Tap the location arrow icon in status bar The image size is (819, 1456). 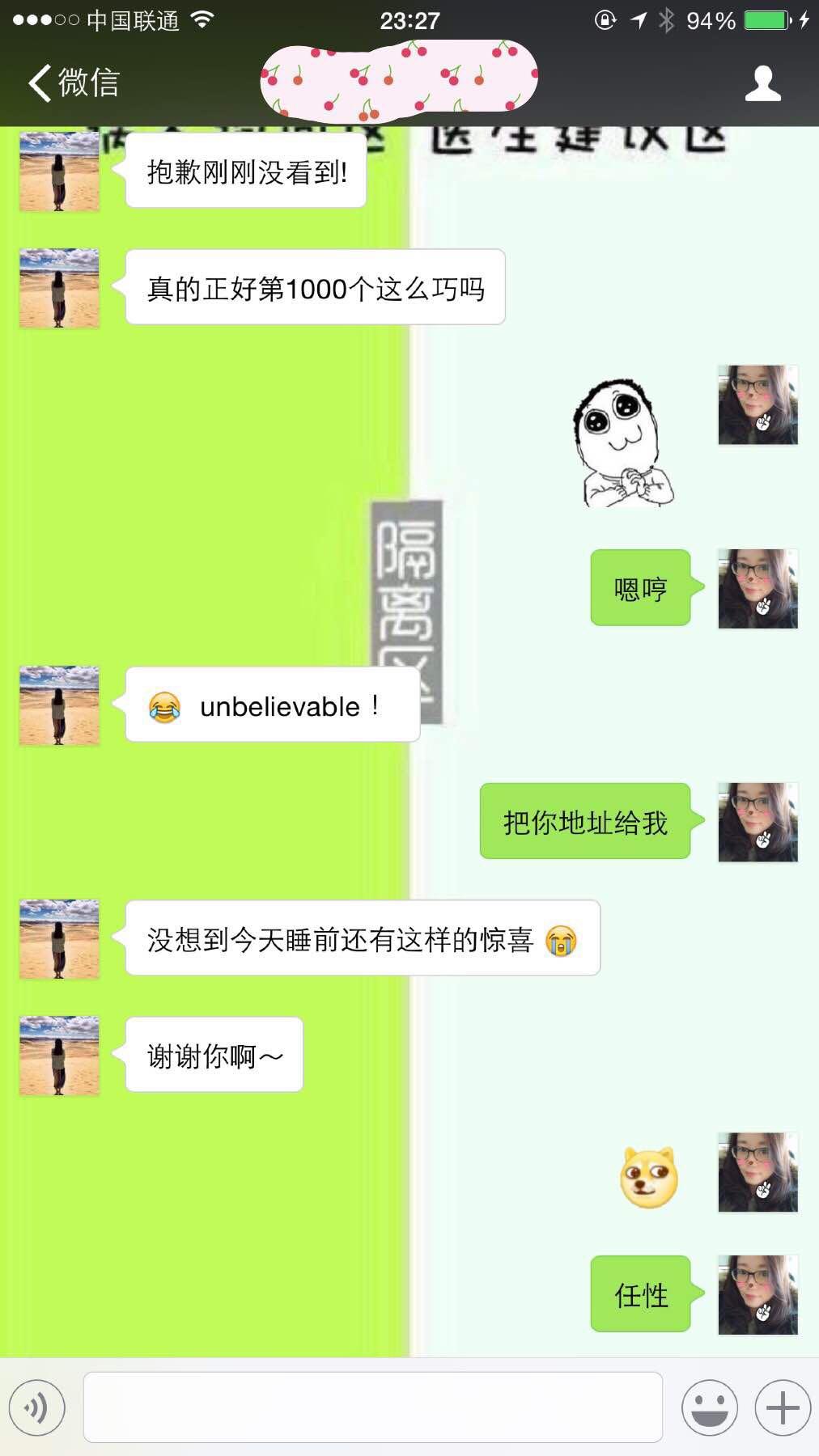[x=639, y=20]
